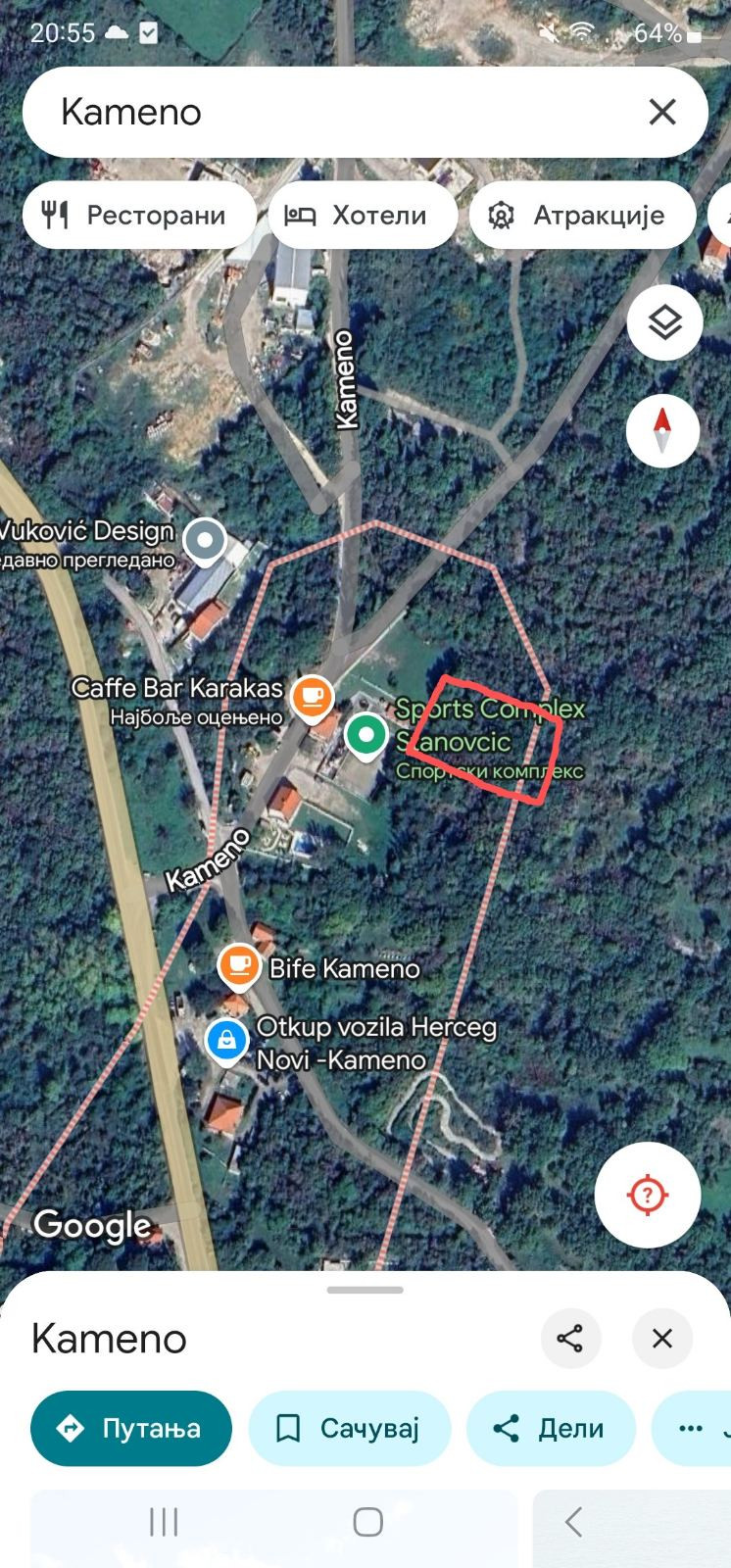Tap the compass to reorient map
The height and width of the screenshot is (1568, 731).
click(x=663, y=430)
